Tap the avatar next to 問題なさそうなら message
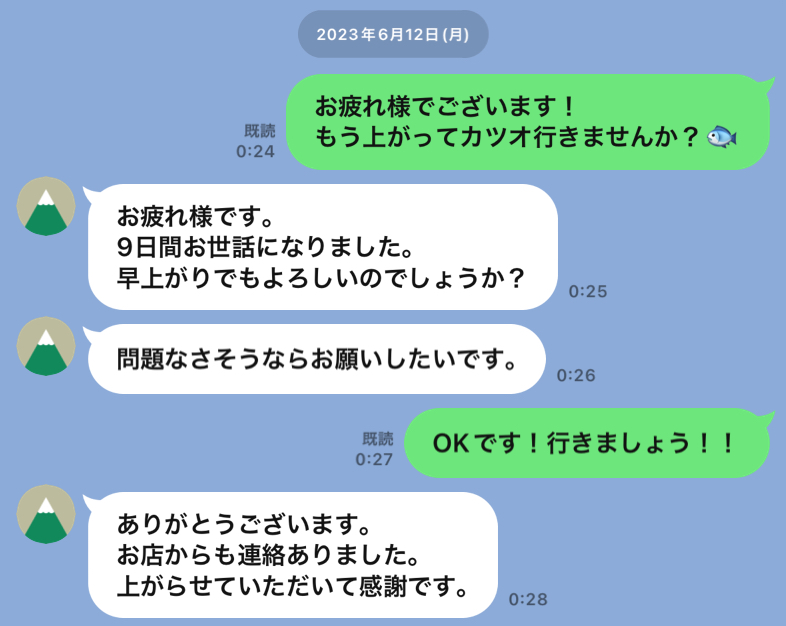 (x=46, y=347)
